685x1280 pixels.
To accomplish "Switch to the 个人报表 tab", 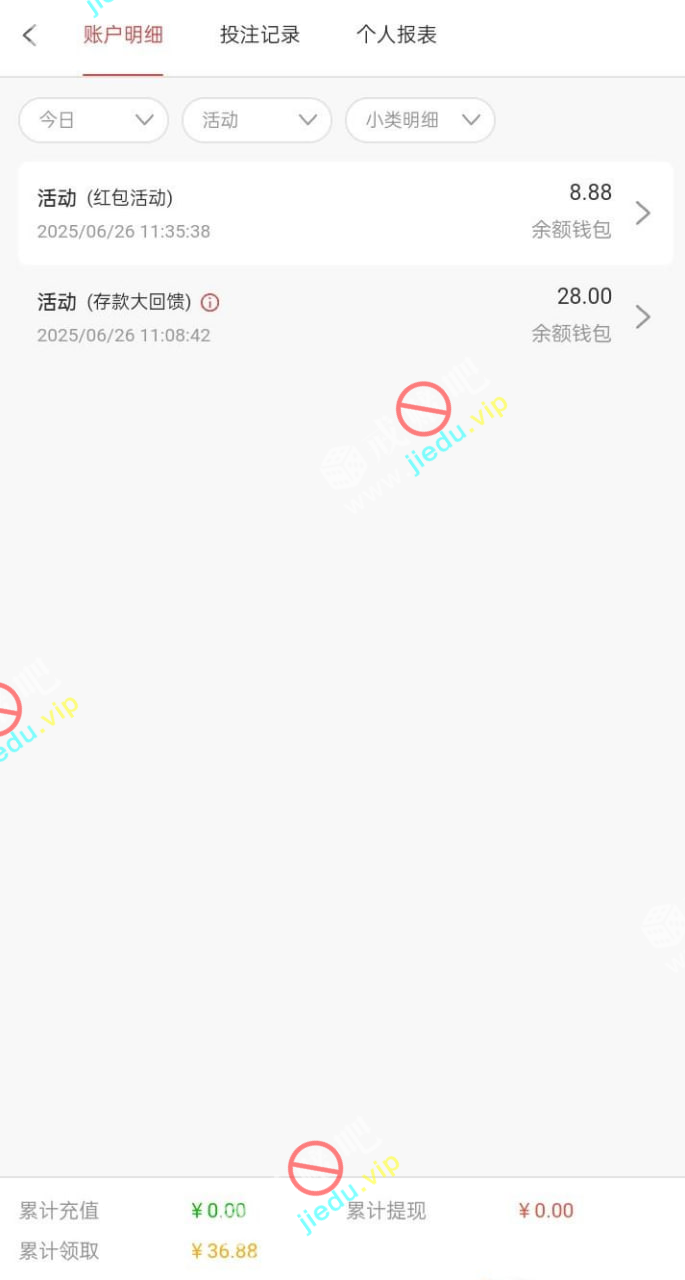I will [396, 35].
